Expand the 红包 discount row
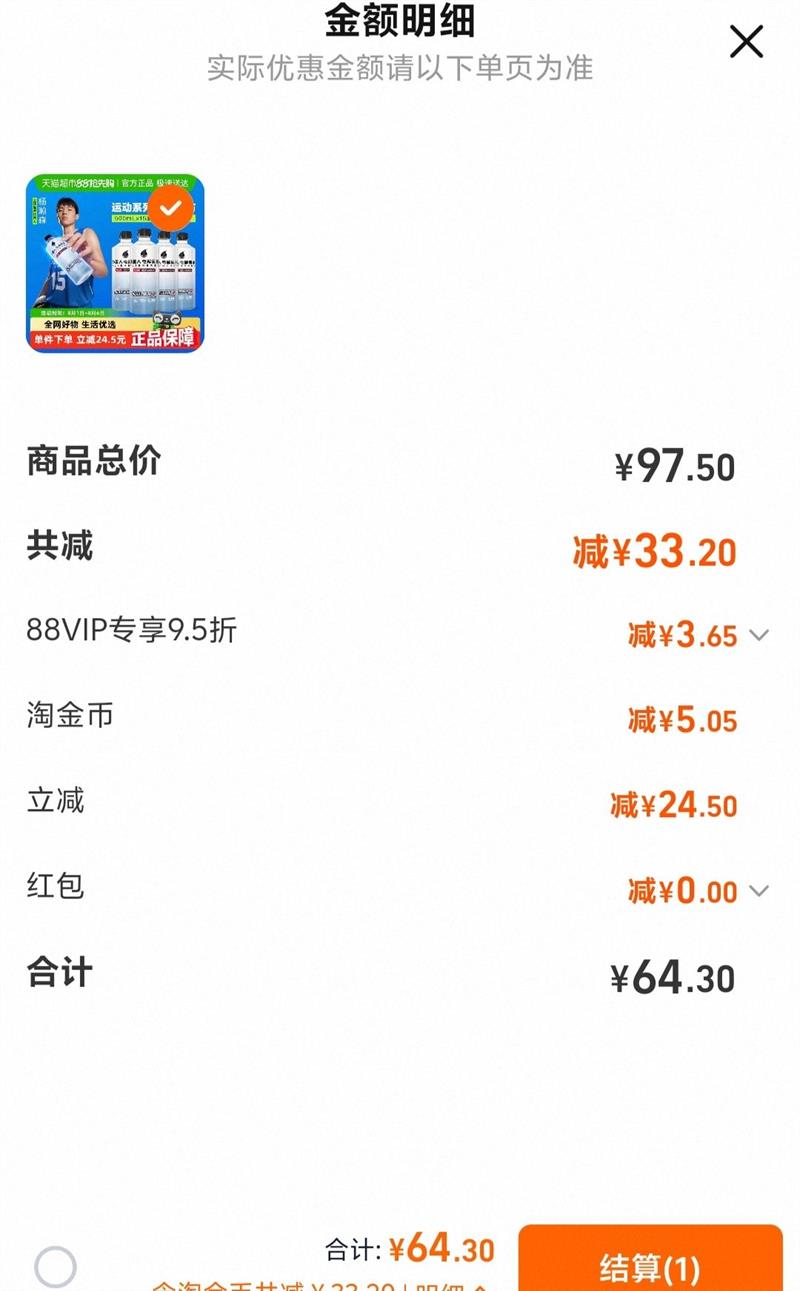 click(759, 891)
